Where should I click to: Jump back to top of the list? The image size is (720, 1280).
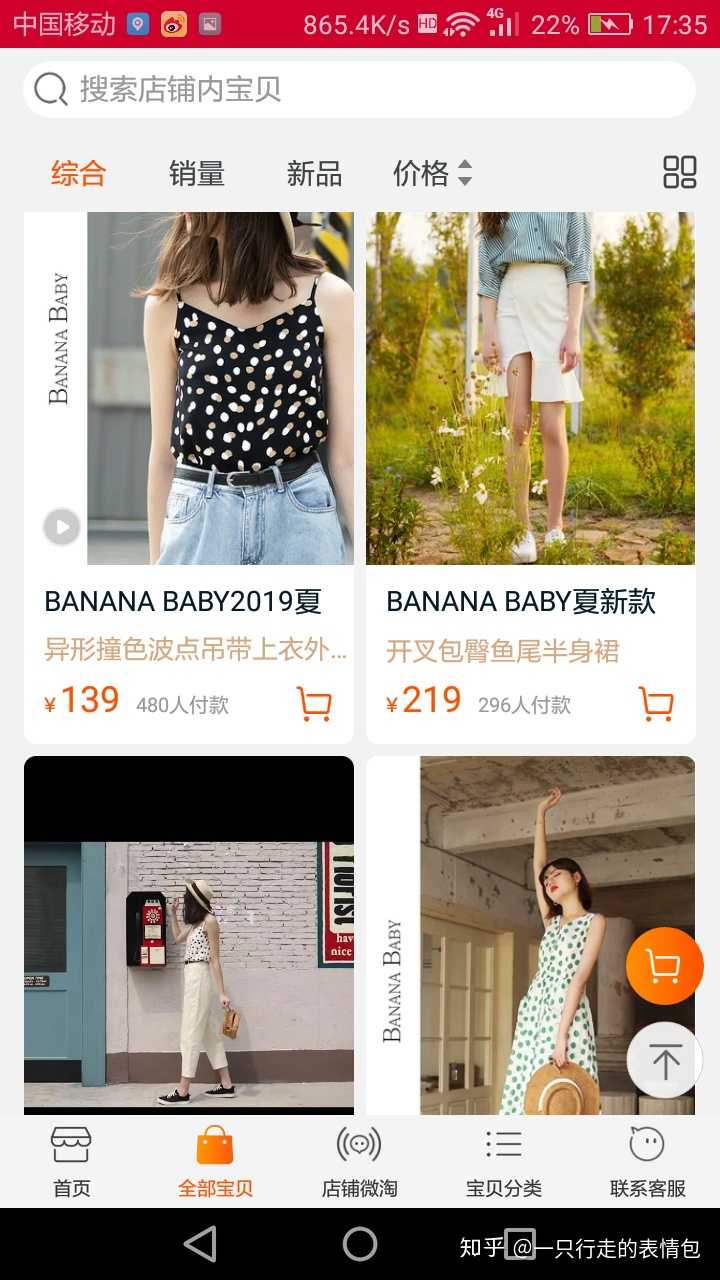point(665,1060)
